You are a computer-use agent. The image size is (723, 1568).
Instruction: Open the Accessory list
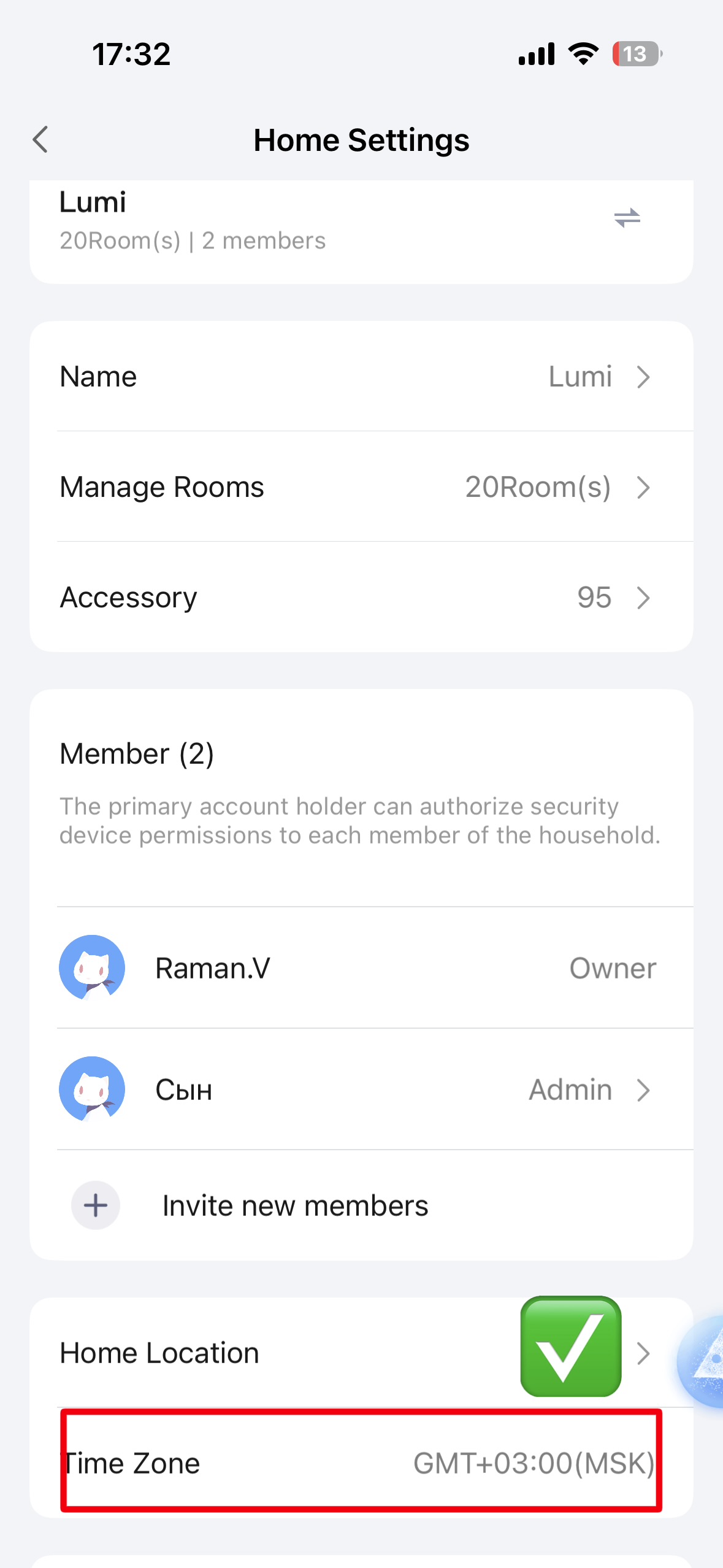(x=362, y=598)
